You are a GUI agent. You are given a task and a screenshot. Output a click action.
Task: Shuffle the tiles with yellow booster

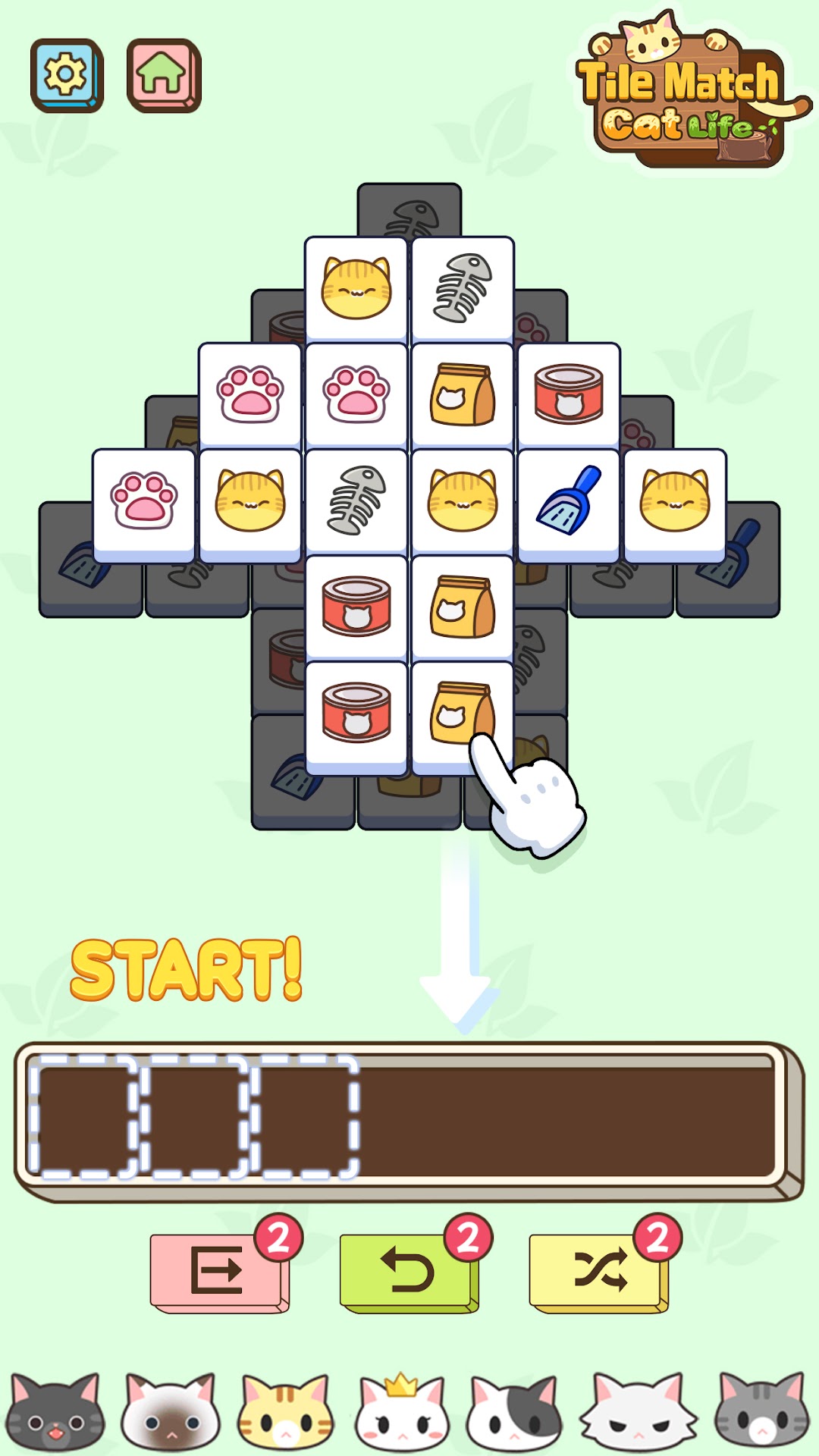tap(598, 1272)
